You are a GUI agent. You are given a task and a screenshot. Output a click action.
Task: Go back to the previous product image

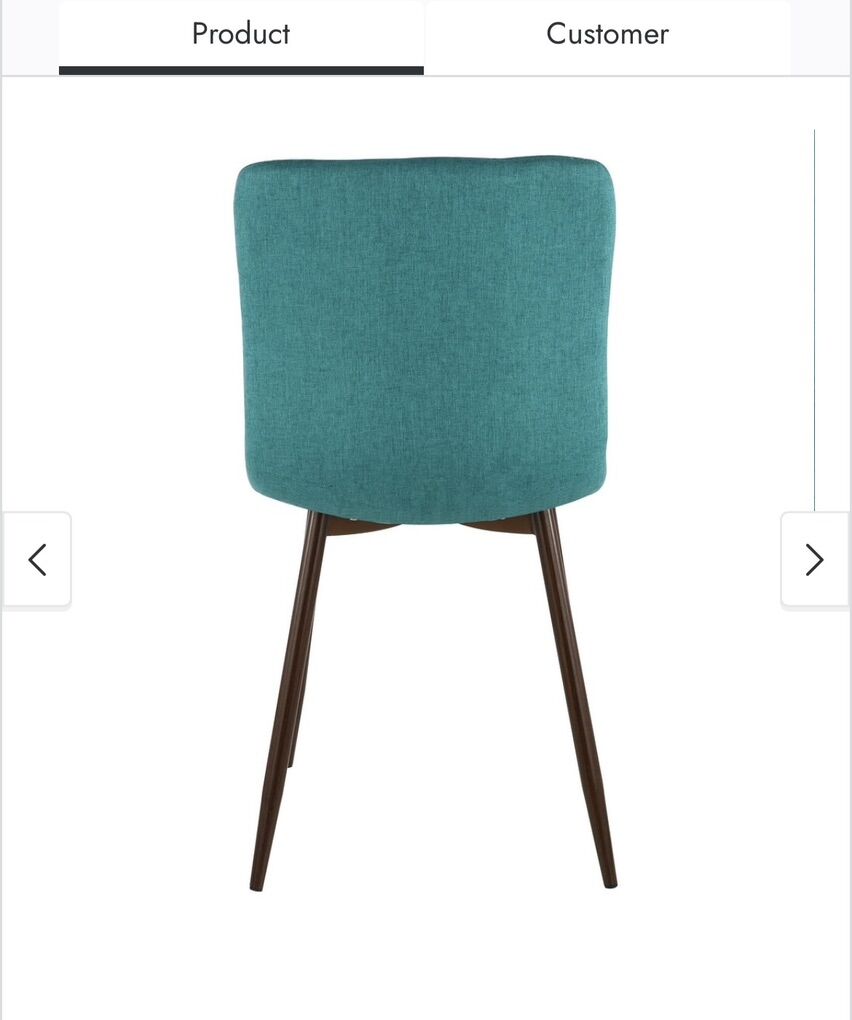[x=37, y=560]
